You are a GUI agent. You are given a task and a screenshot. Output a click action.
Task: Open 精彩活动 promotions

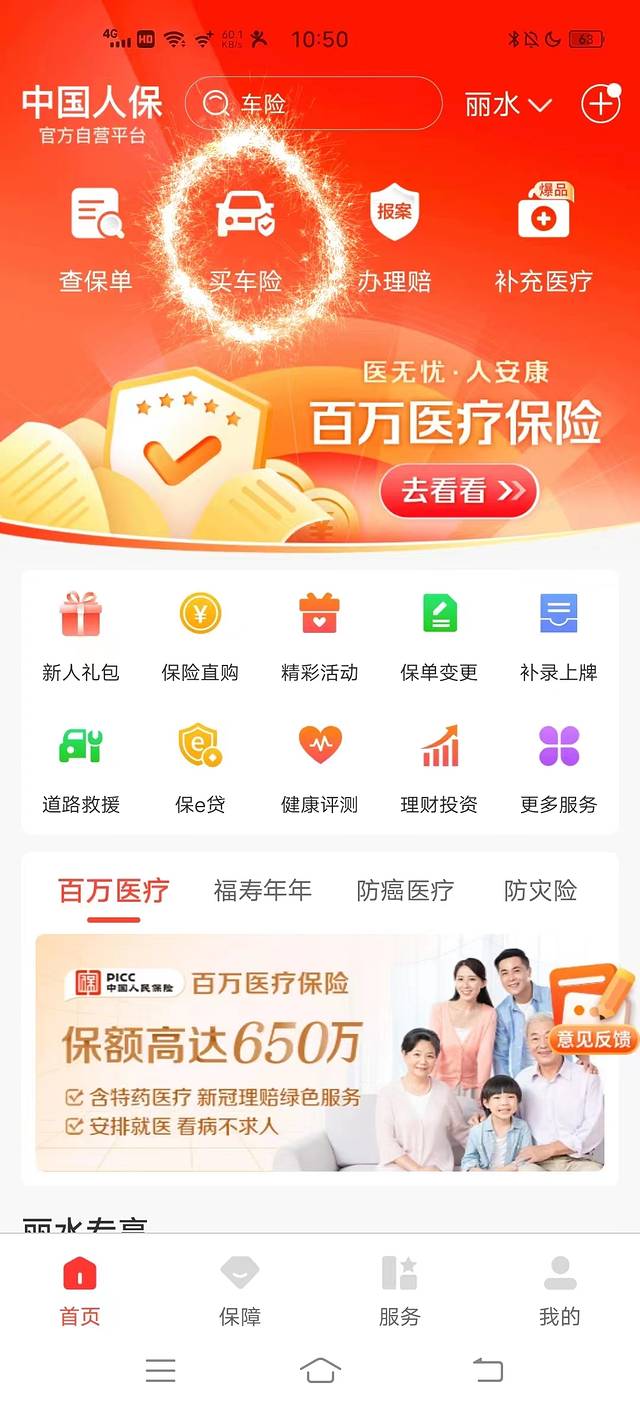320,636
